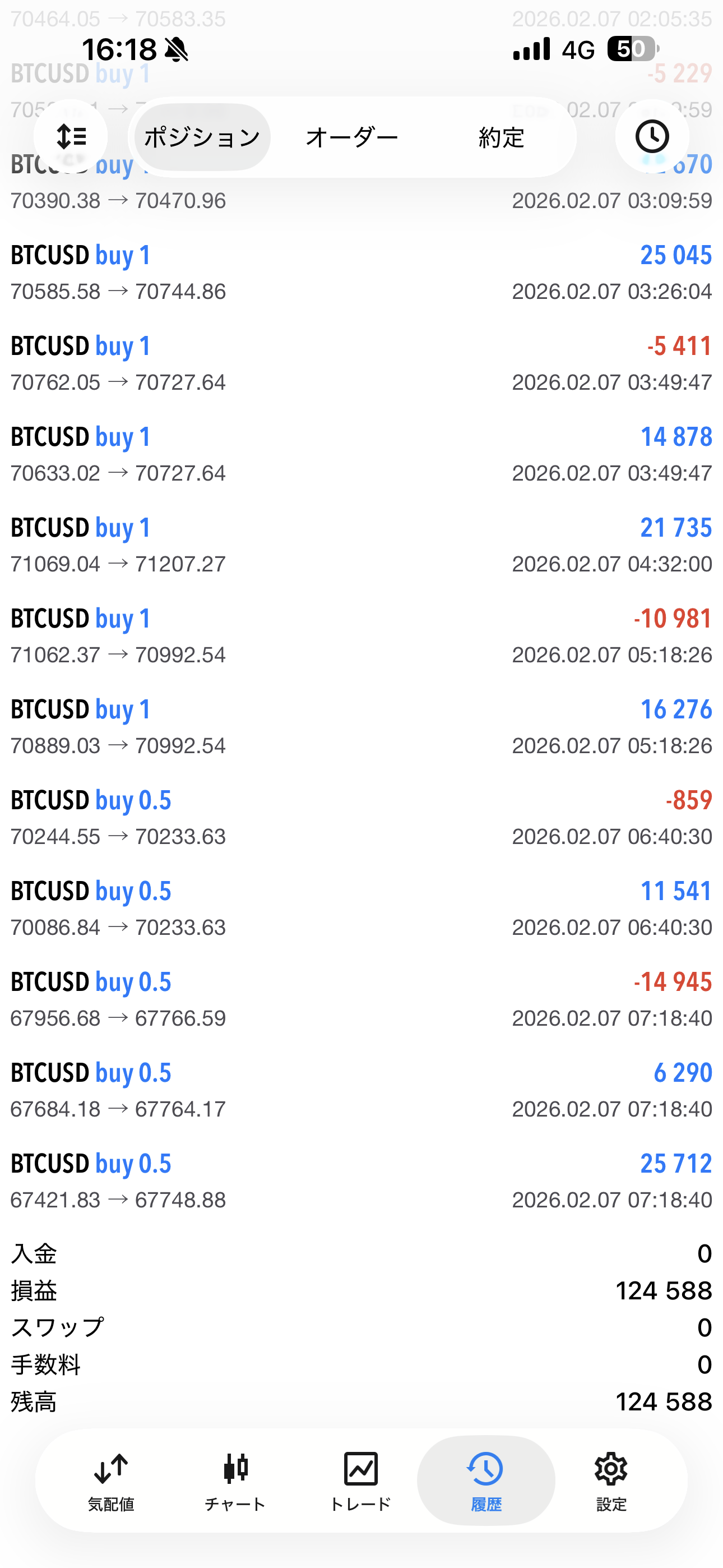Screen dimensions: 723x1568
Task: Switch to the トレード tab
Action: (360, 1481)
